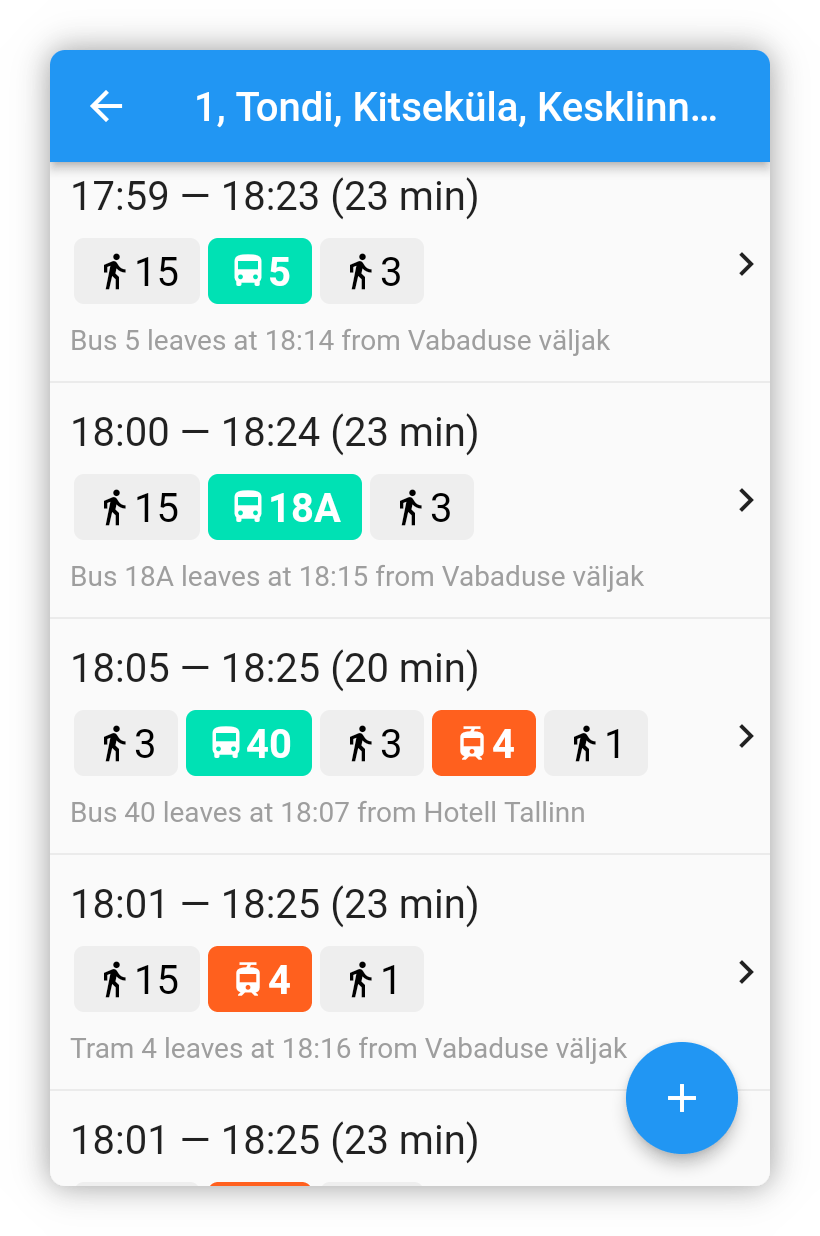Tap the Bus 18A route badge

coord(284,507)
